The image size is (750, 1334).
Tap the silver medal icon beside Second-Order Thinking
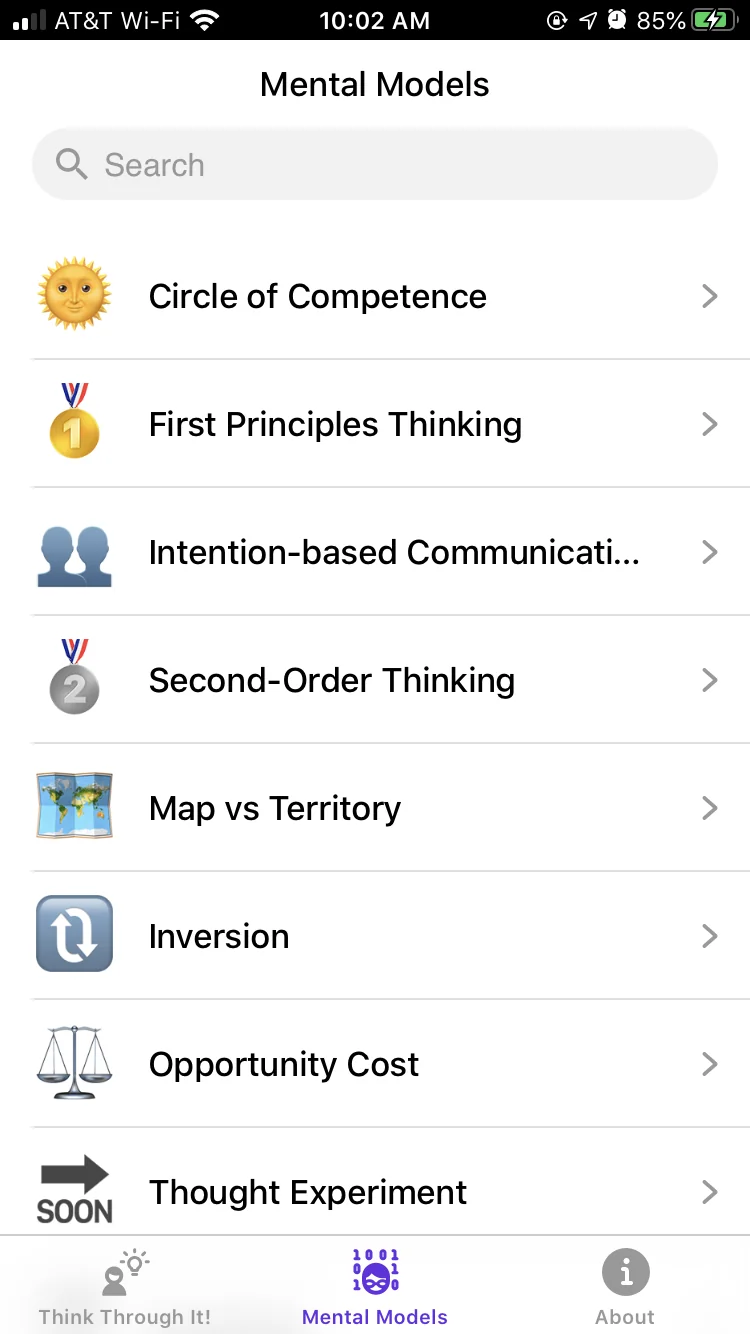pyautogui.click(x=74, y=680)
